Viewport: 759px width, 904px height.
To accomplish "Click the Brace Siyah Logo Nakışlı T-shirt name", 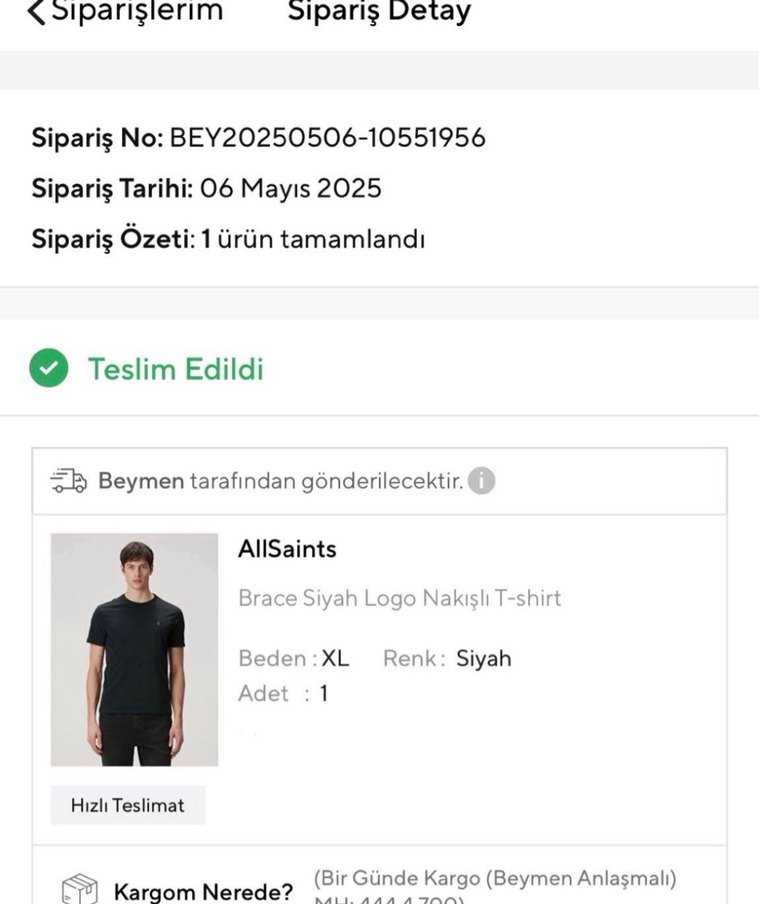I will click(400, 597).
